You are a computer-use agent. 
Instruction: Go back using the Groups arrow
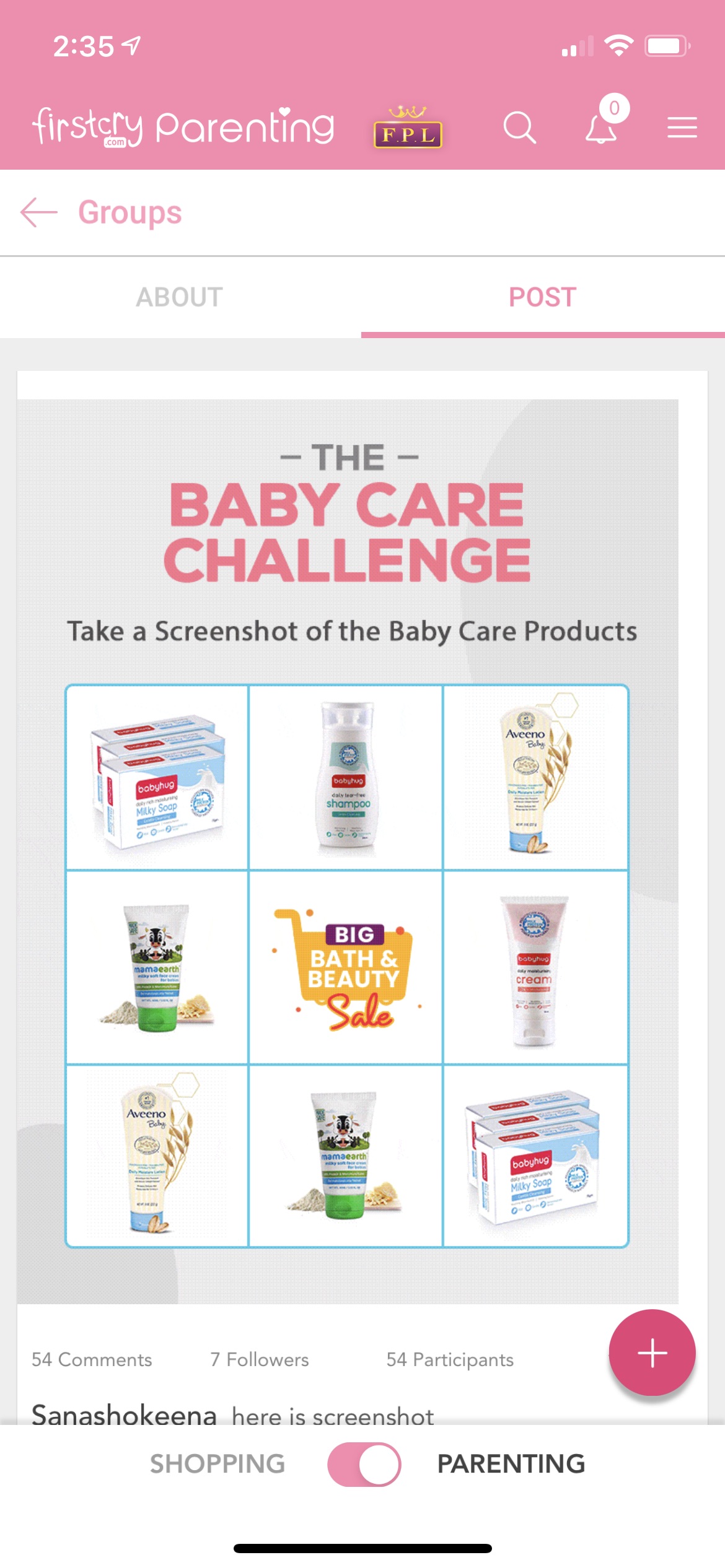point(38,212)
